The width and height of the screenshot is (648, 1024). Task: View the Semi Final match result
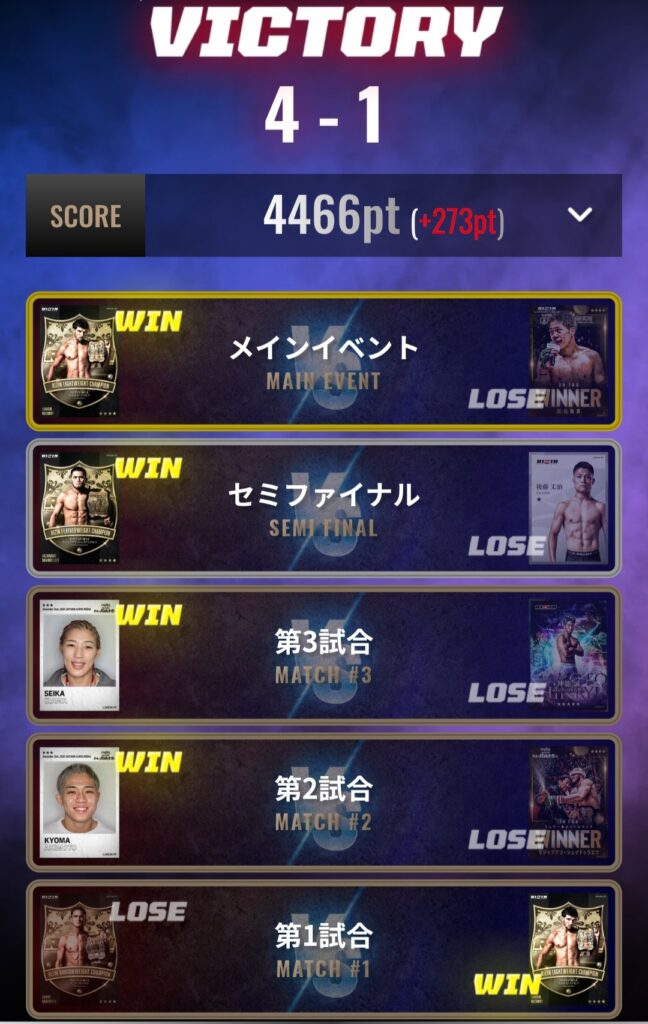pos(323,509)
